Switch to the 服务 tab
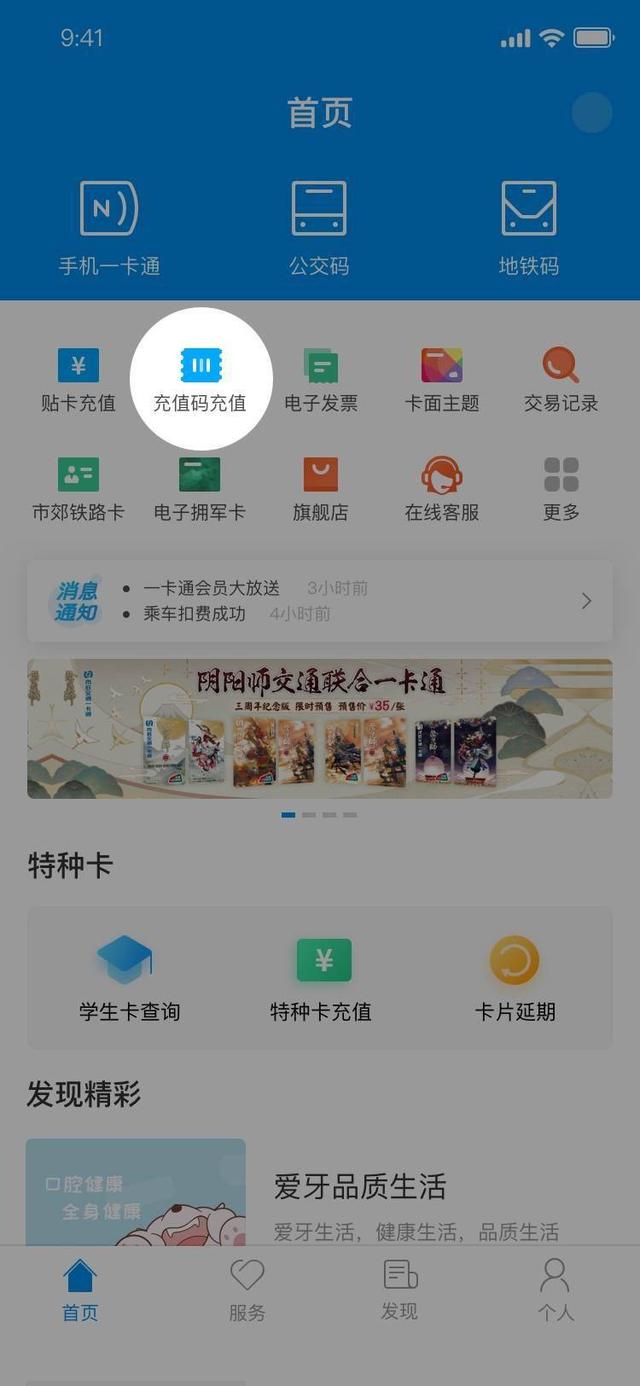Screen dimensions: 640x1386 [x=247, y=1290]
